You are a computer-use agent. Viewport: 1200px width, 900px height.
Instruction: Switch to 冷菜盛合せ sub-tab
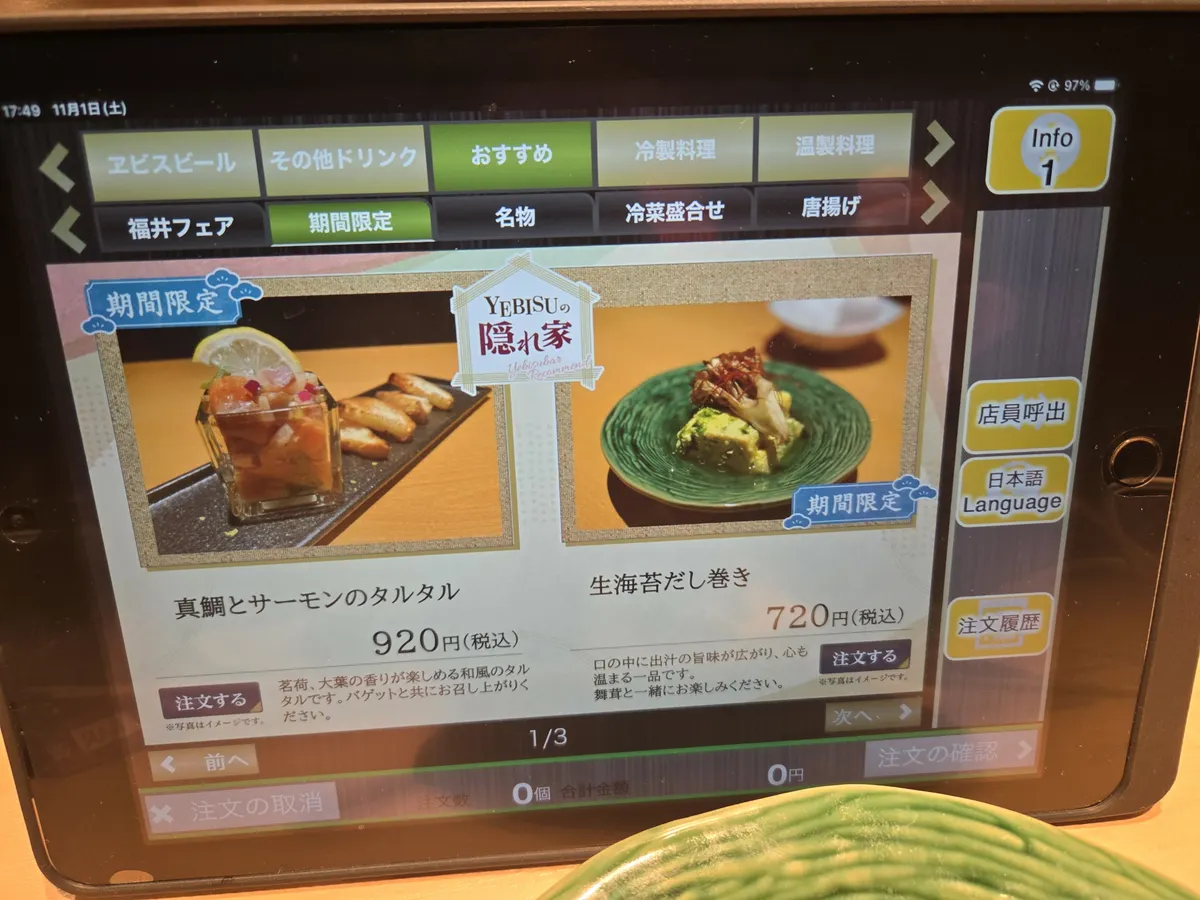[674, 211]
